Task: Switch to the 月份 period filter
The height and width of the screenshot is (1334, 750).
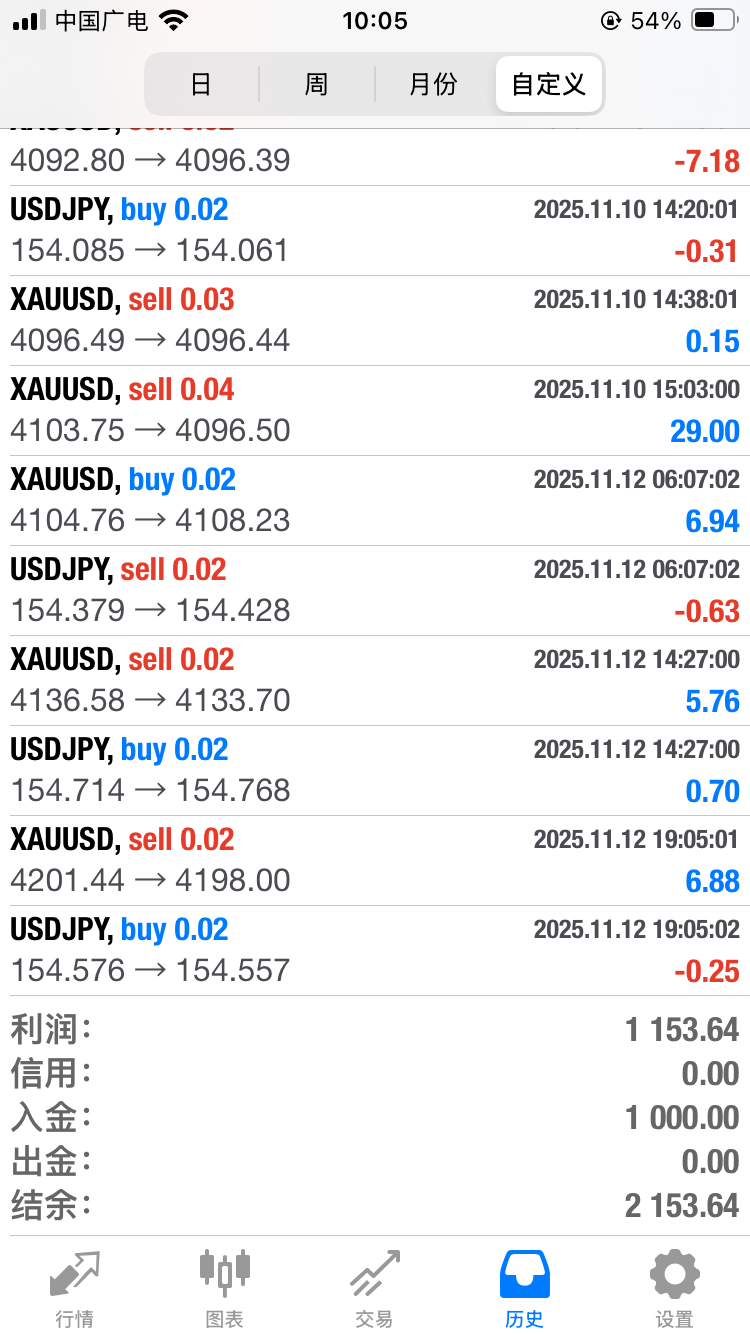Action: (433, 84)
